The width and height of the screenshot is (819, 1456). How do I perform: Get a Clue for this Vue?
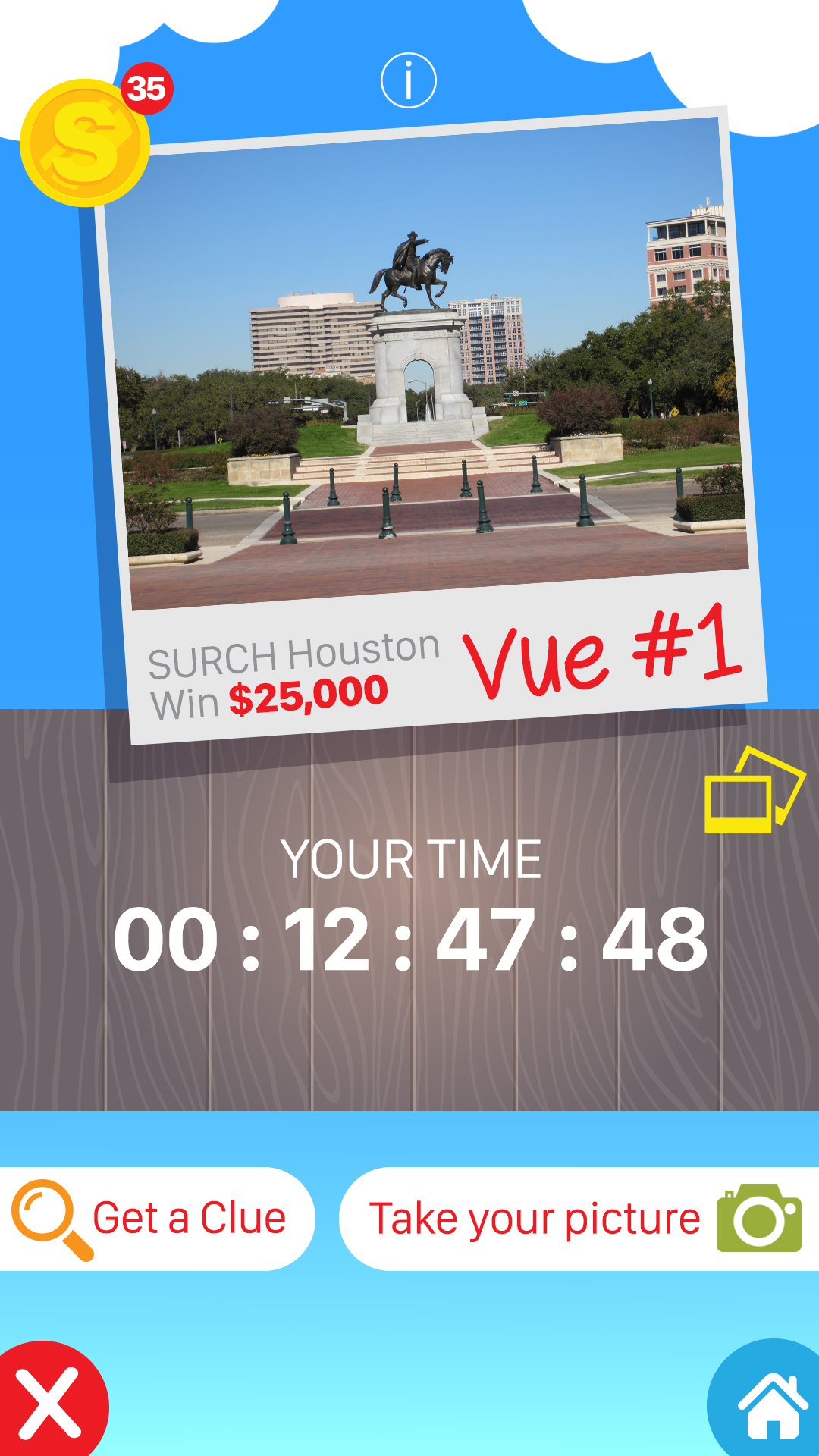pos(152,1219)
